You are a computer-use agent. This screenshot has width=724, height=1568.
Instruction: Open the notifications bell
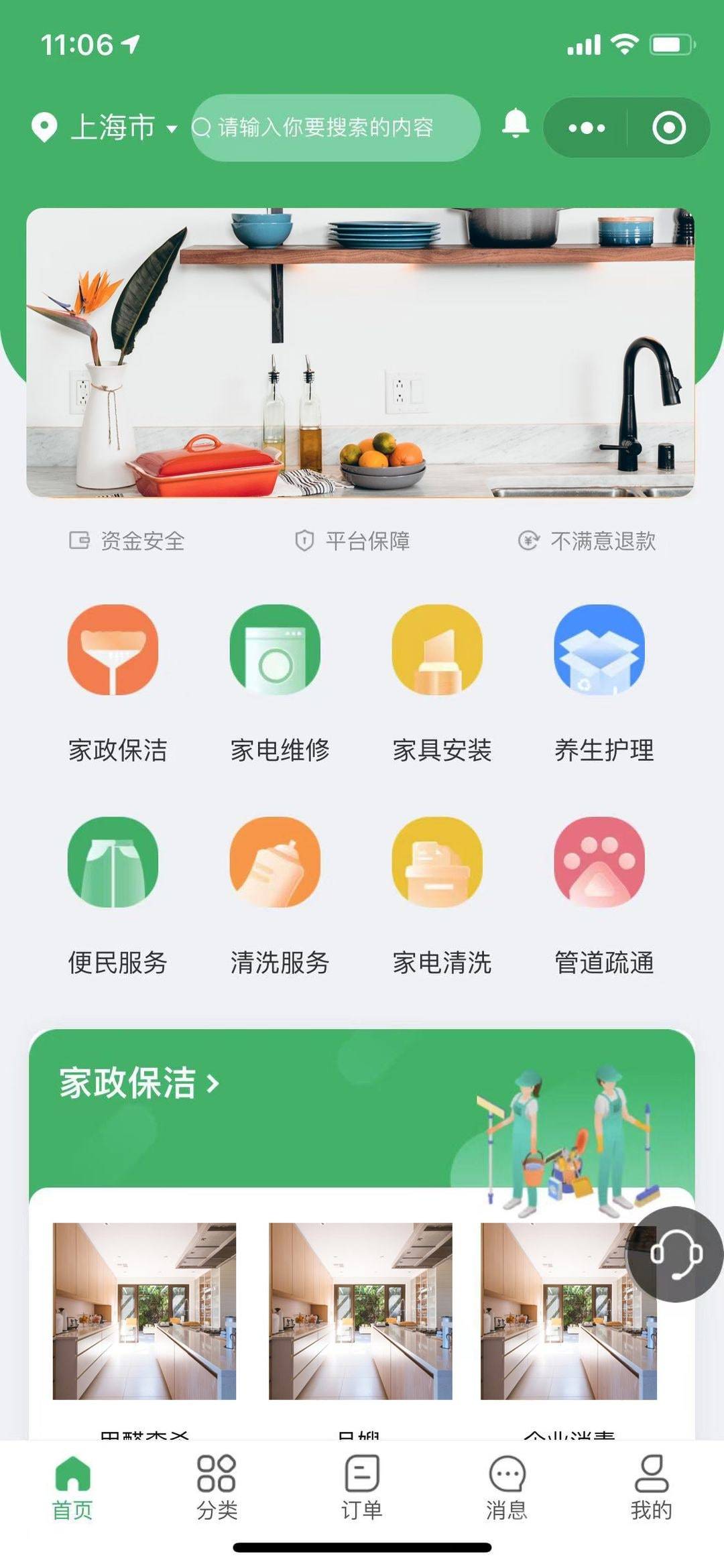(x=516, y=125)
